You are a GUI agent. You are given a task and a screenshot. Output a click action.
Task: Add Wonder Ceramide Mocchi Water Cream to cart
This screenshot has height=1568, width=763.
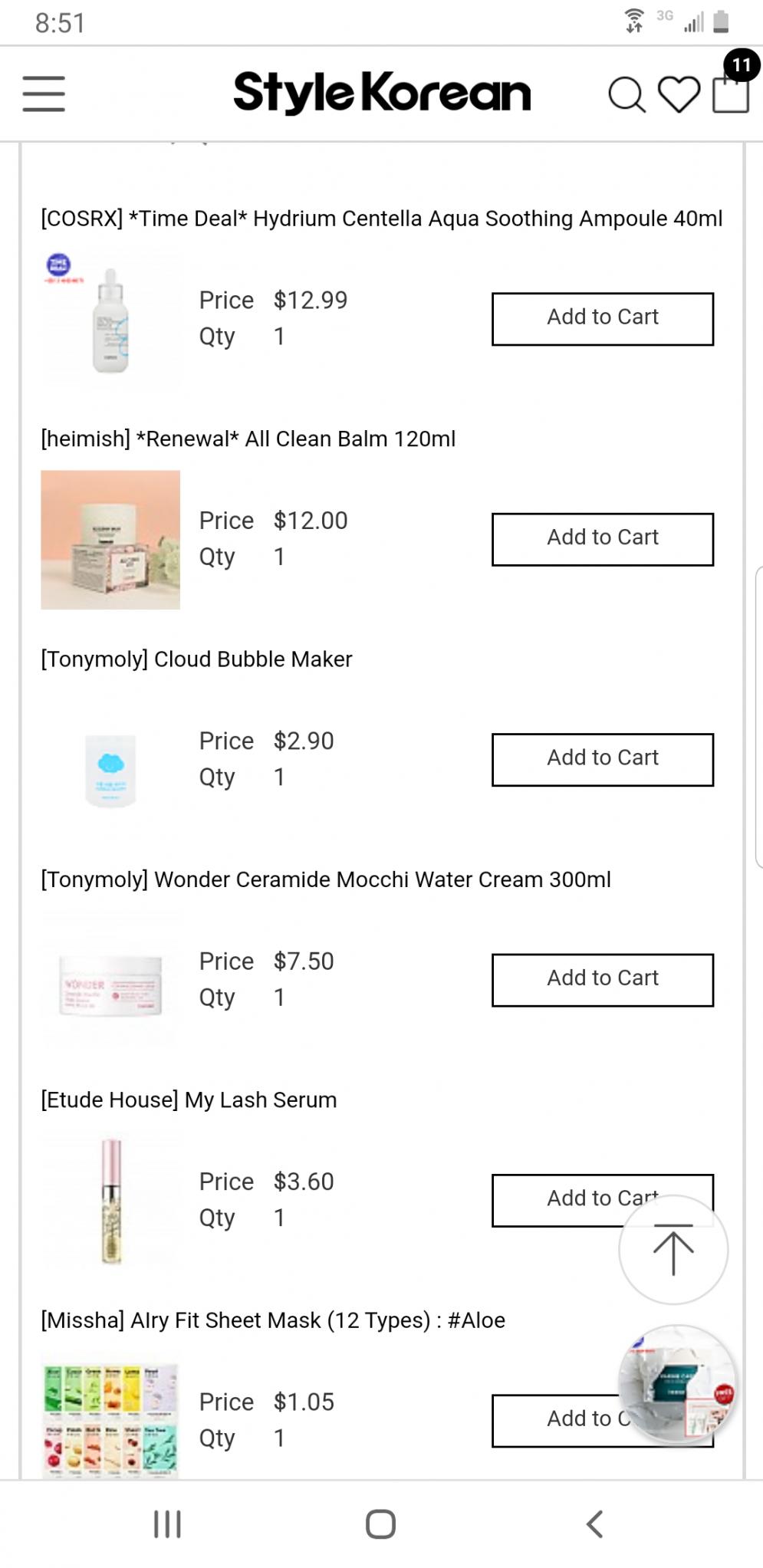pyautogui.click(x=602, y=979)
